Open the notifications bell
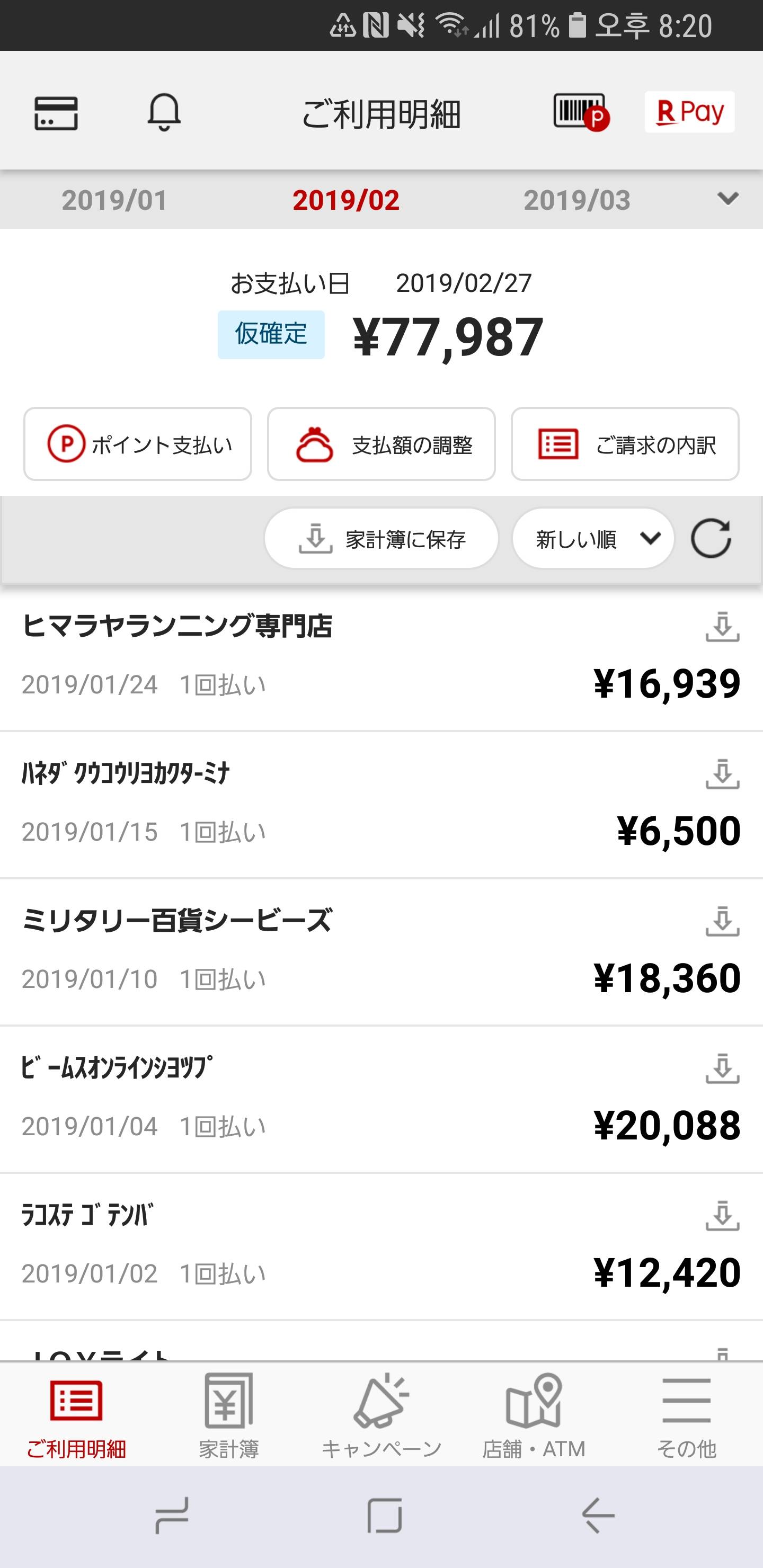Screen dimensions: 763x1568 164,113
